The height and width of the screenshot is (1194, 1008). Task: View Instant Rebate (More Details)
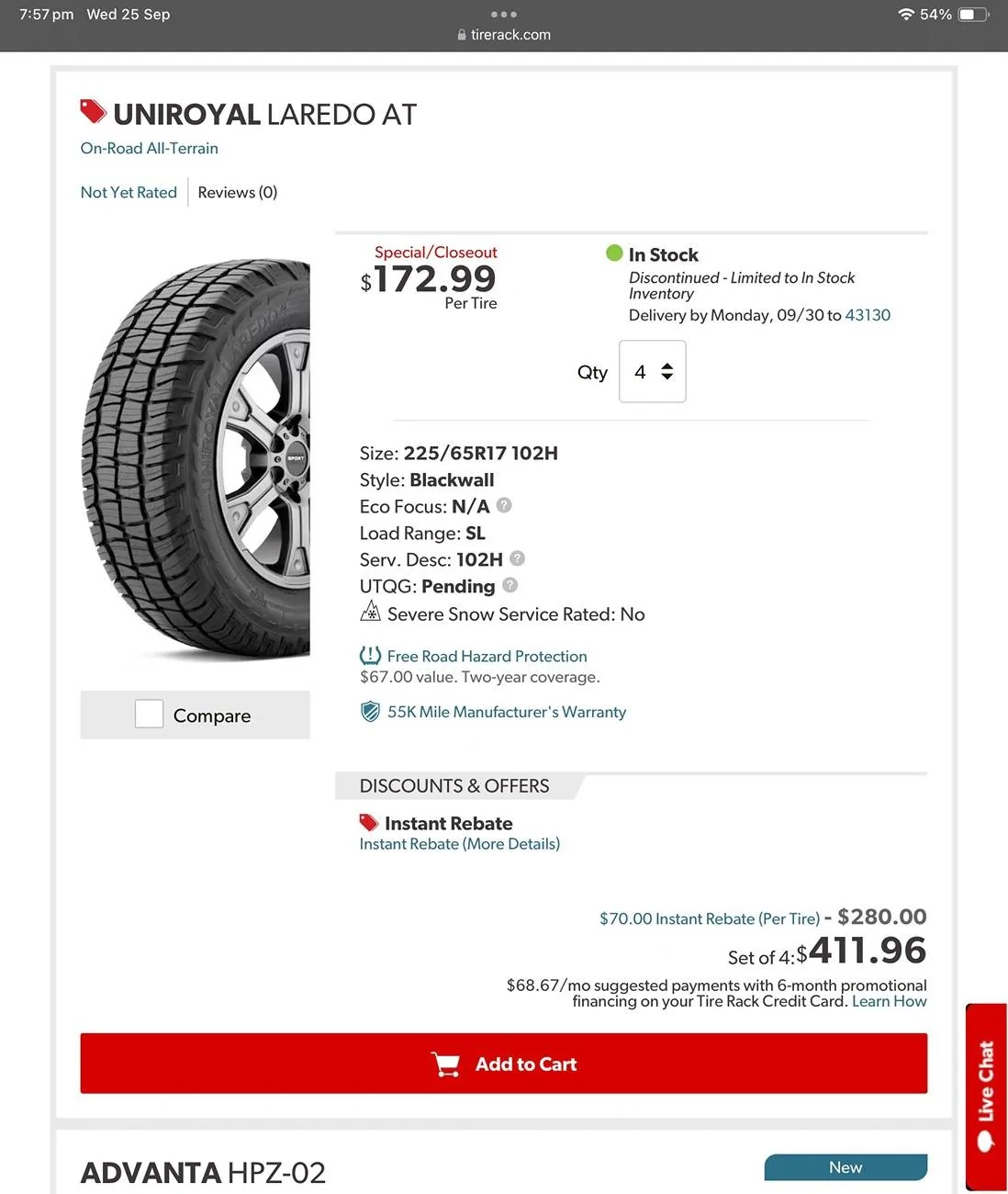(459, 844)
